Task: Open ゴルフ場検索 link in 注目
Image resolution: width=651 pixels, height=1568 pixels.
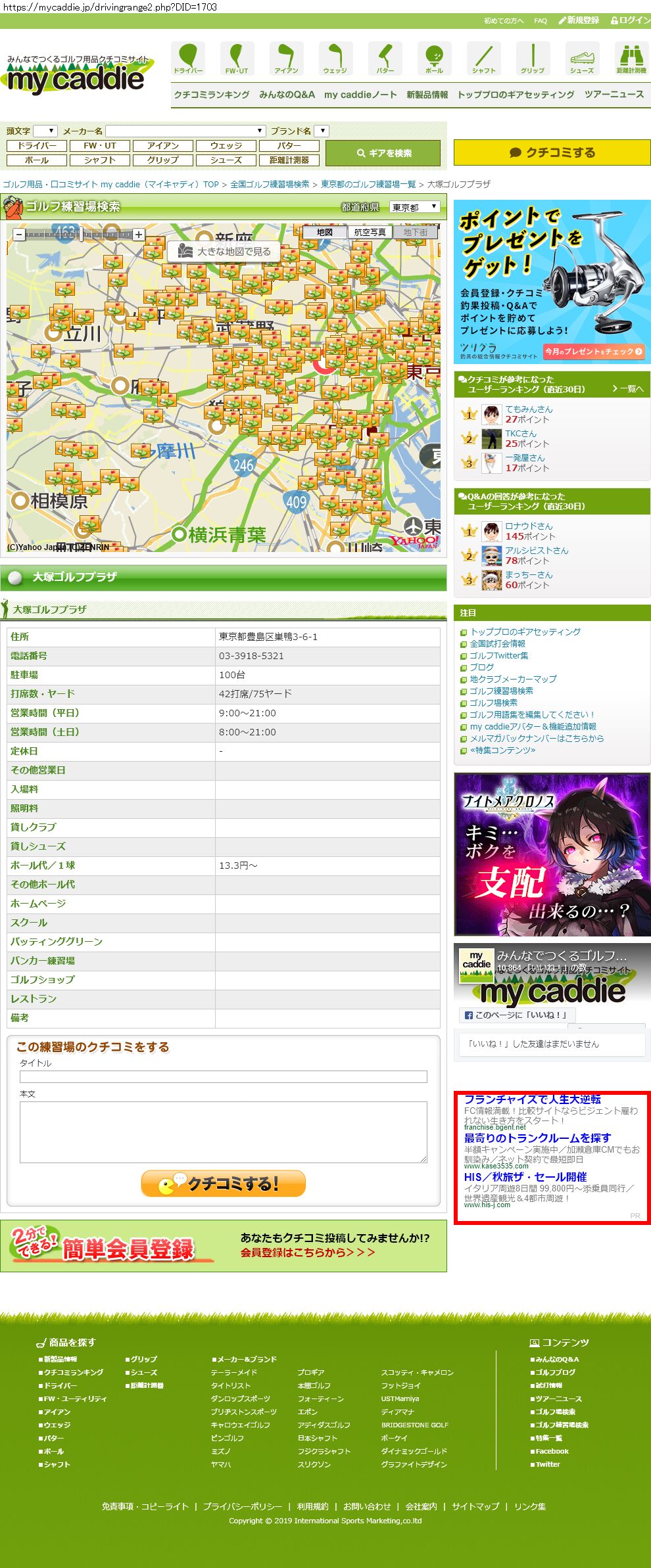Action: pos(493,703)
